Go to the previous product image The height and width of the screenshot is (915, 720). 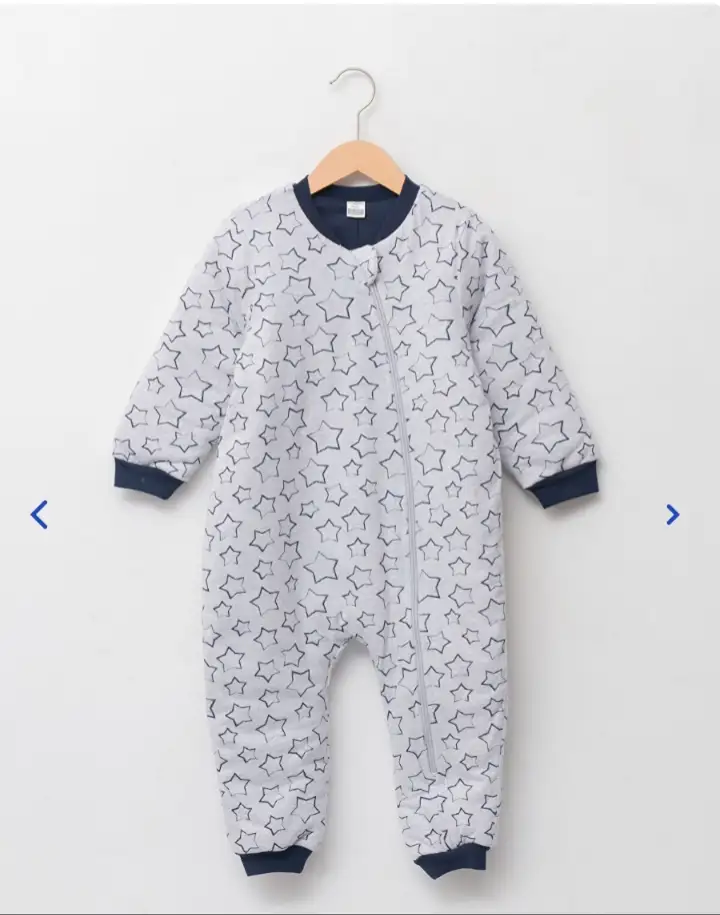[39, 515]
